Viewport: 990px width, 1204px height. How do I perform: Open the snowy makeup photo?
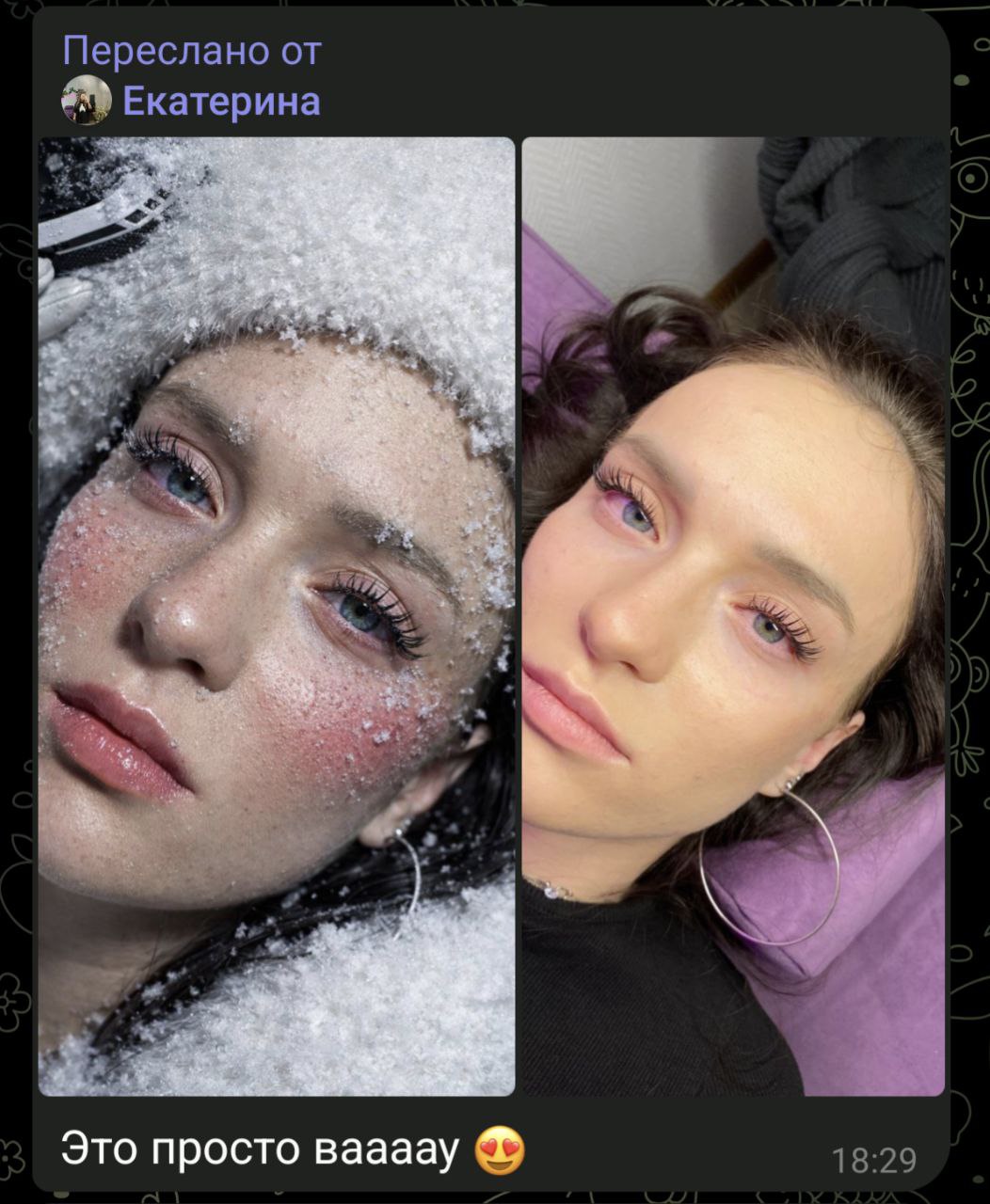(x=276, y=616)
